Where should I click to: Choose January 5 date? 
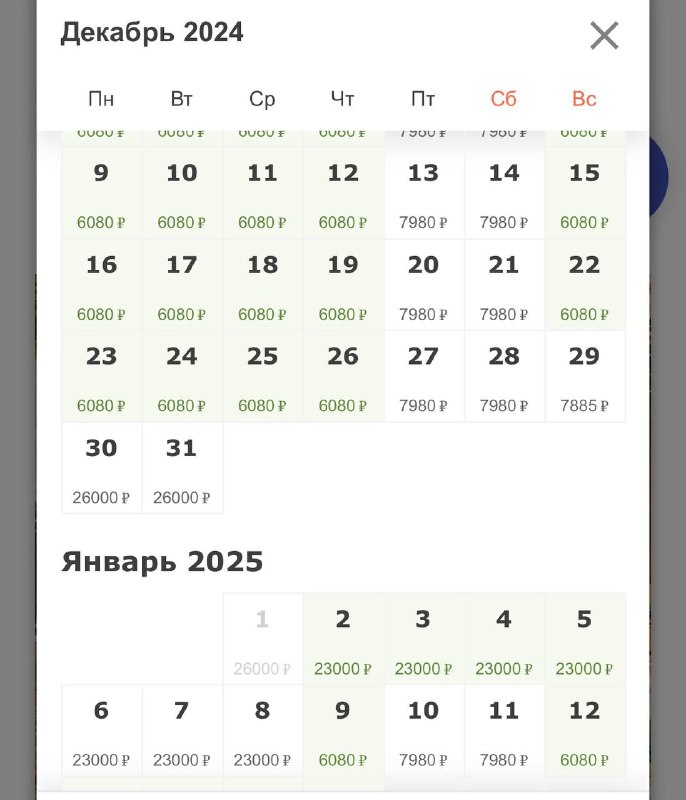tap(584, 640)
